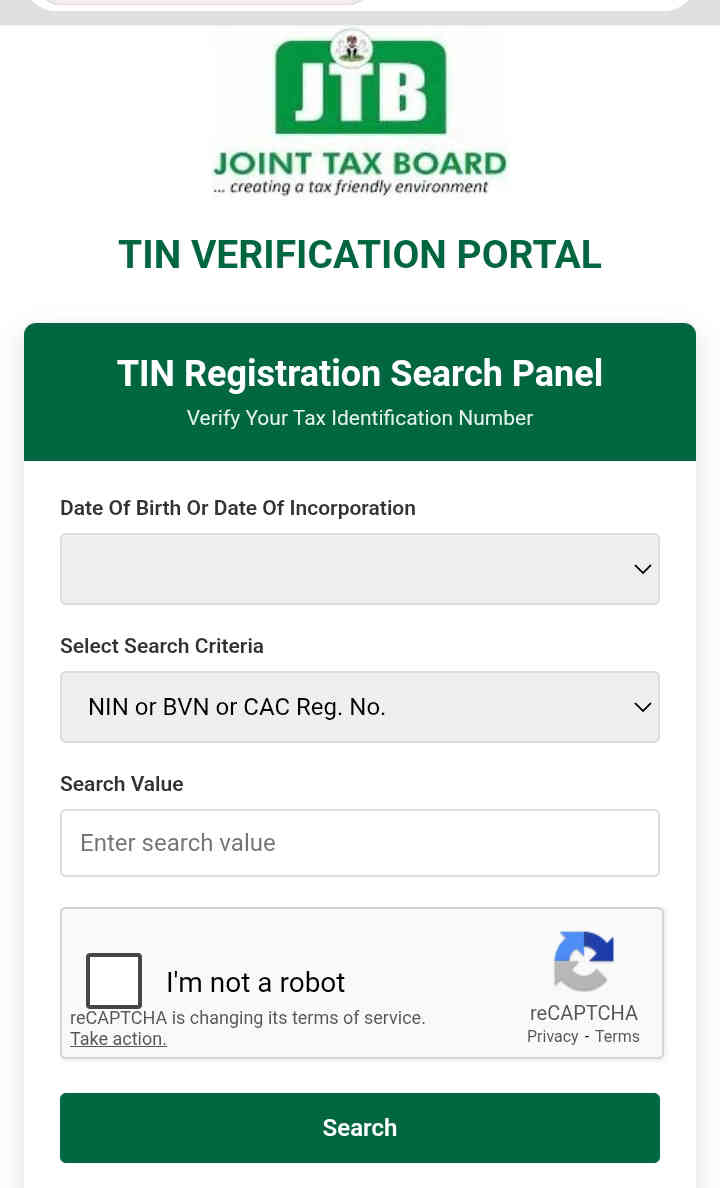Click the chevron on the Date Of Birth selector
The width and height of the screenshot is (720, 1188).
pyautogui.click(x=642, y=569)
